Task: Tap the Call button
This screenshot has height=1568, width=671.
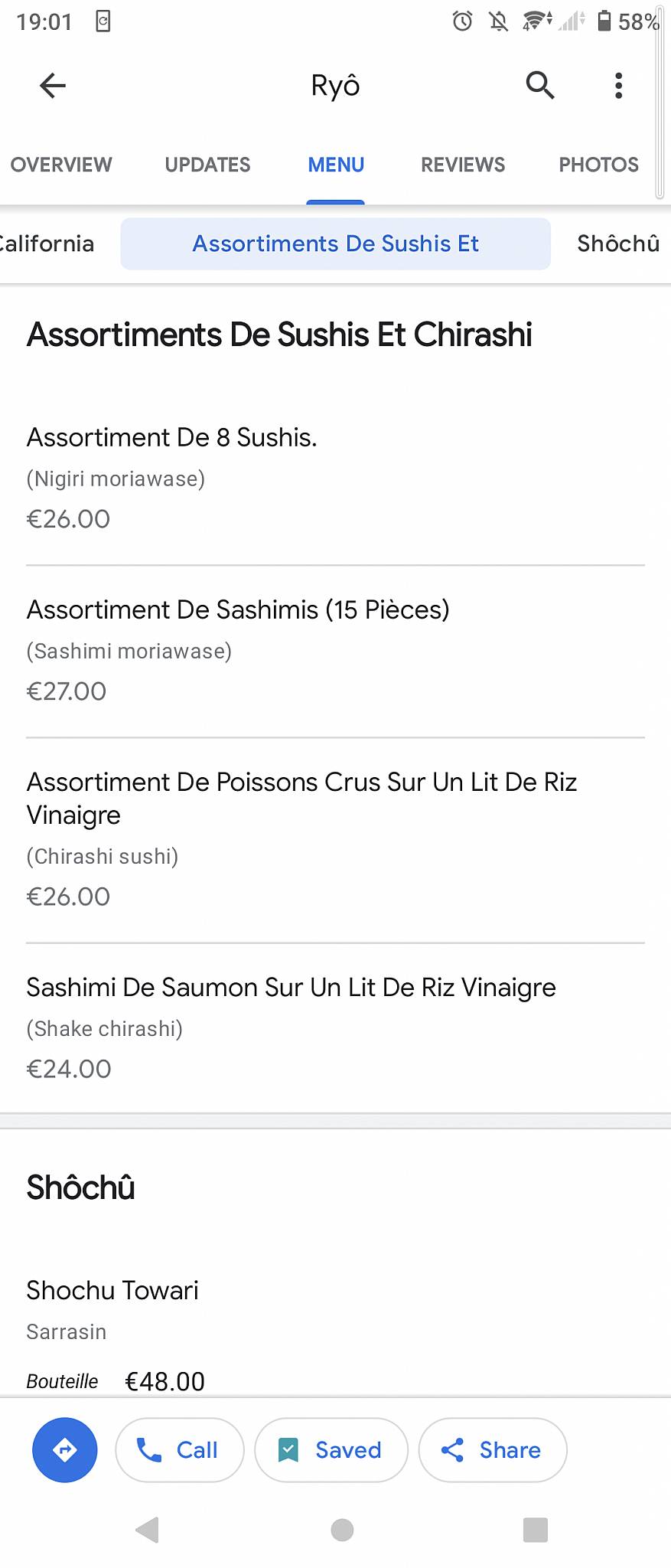Action: 179,1449
